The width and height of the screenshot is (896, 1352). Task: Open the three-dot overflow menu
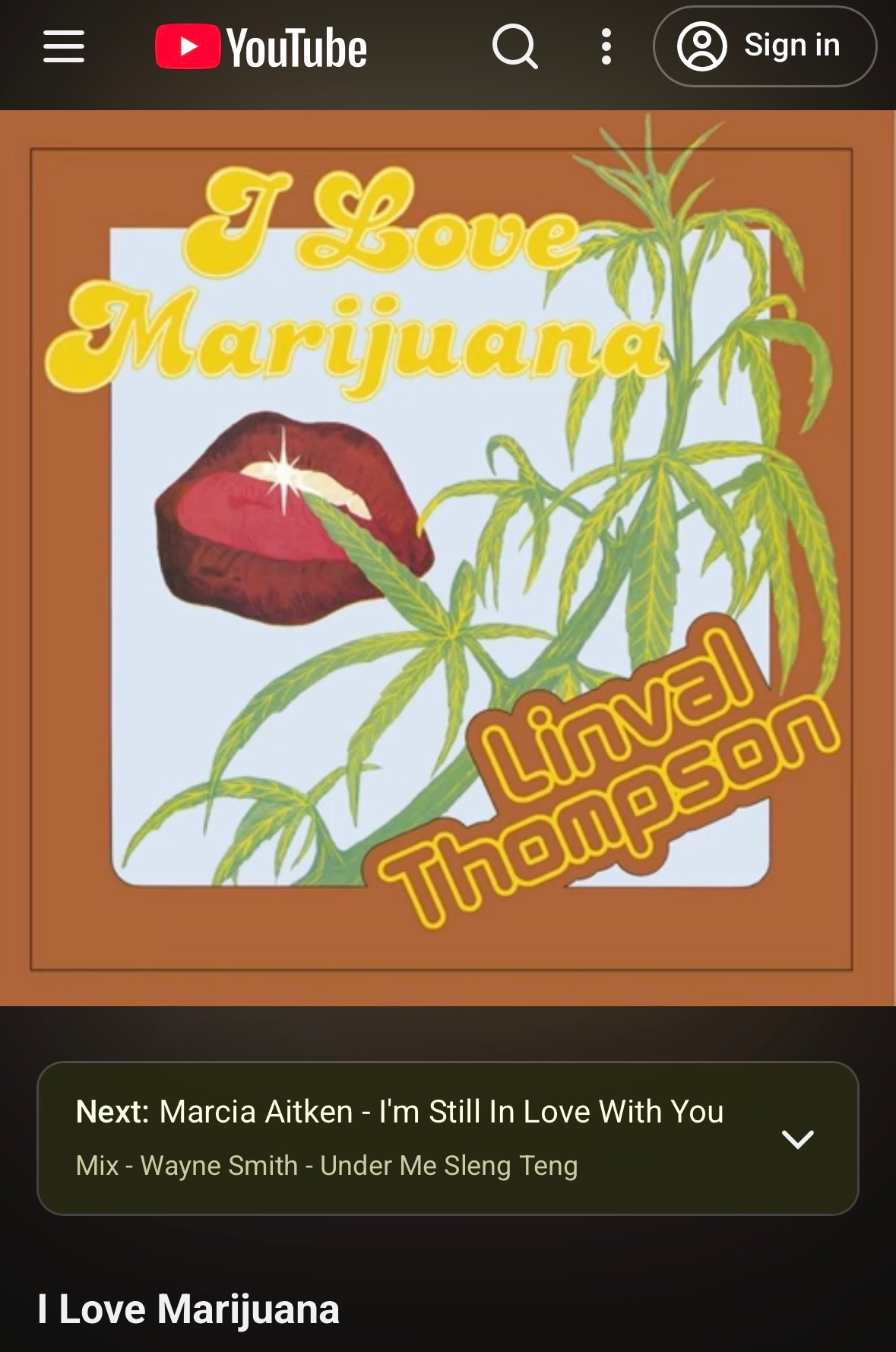[606, 47]
